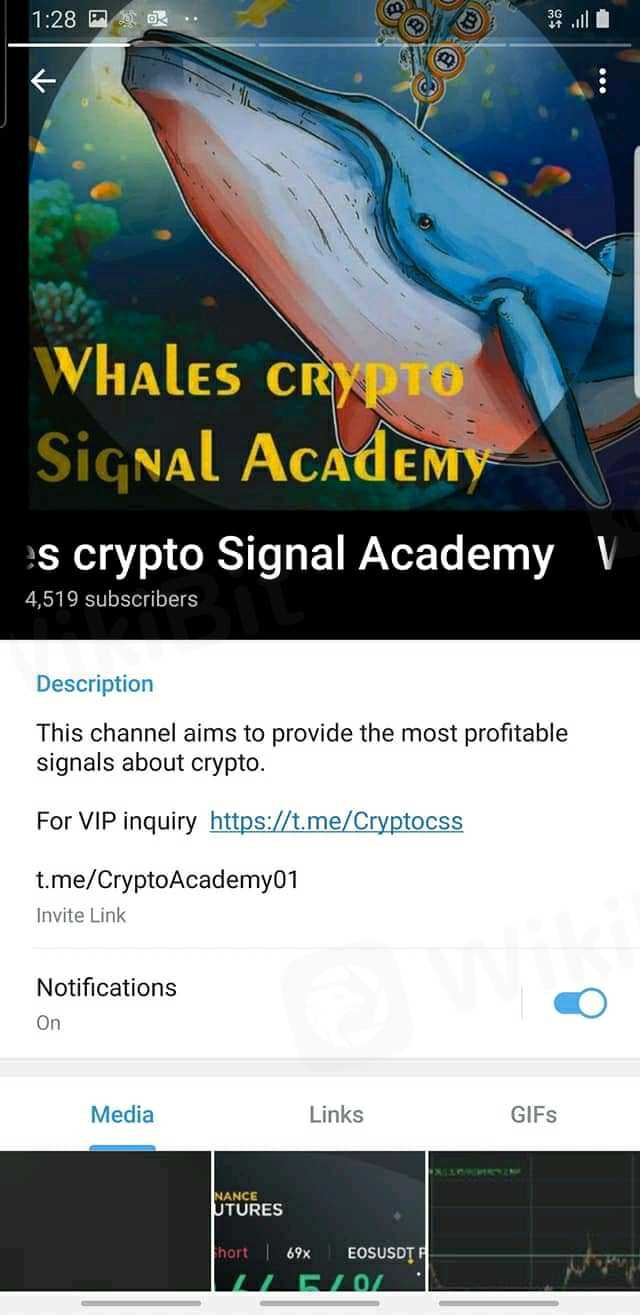640x1315 pixels.
Task: Go back using the arrow icon
Action: pos(43,81)
